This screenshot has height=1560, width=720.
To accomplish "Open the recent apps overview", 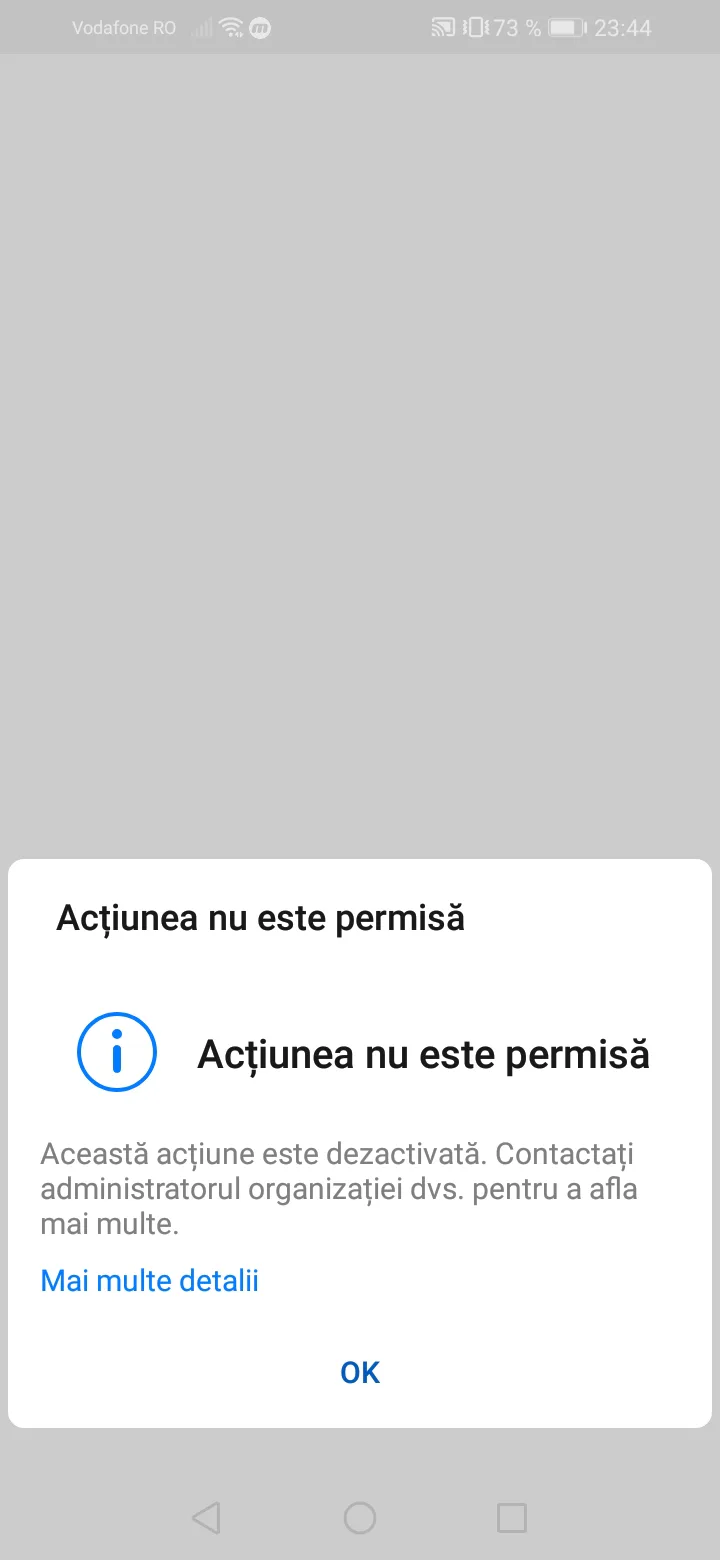I will [x=512, y=1518].
